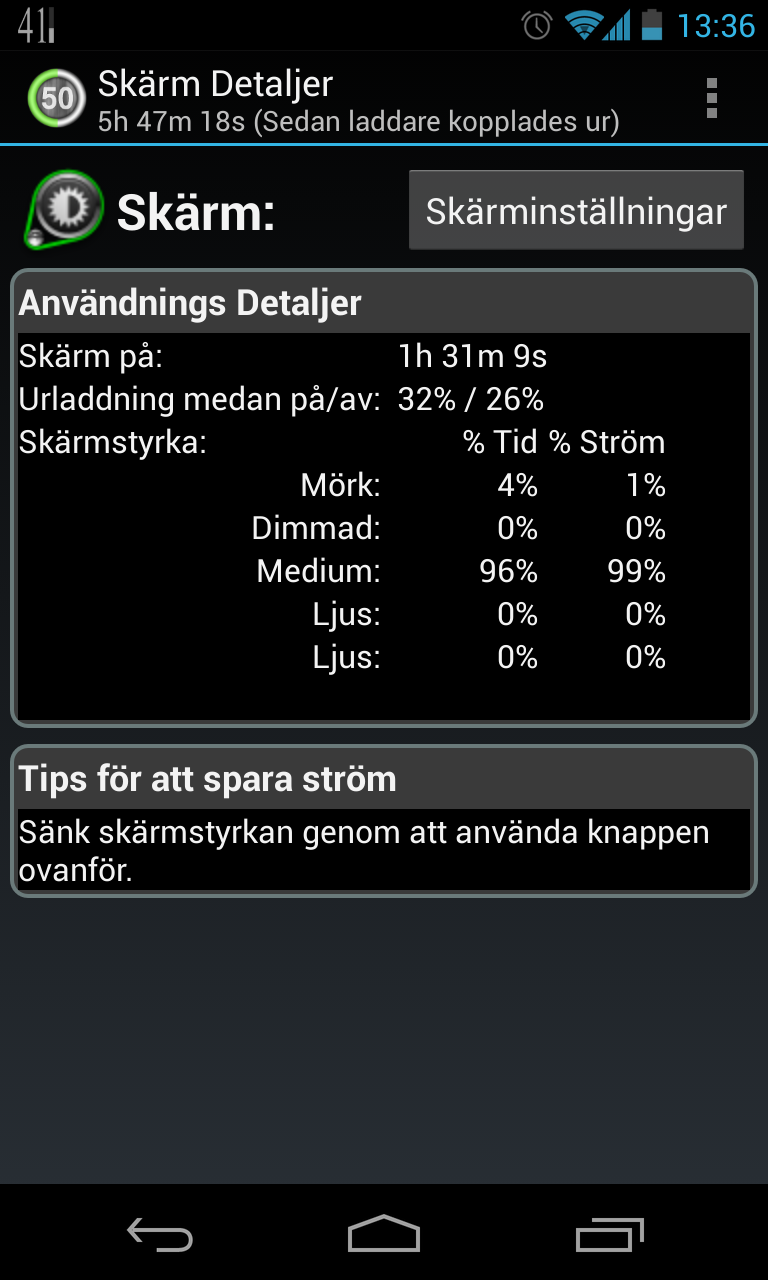Go back with the system back button
The height and width of the screenshot is (1280, 768).
[x=160, y=1234]
